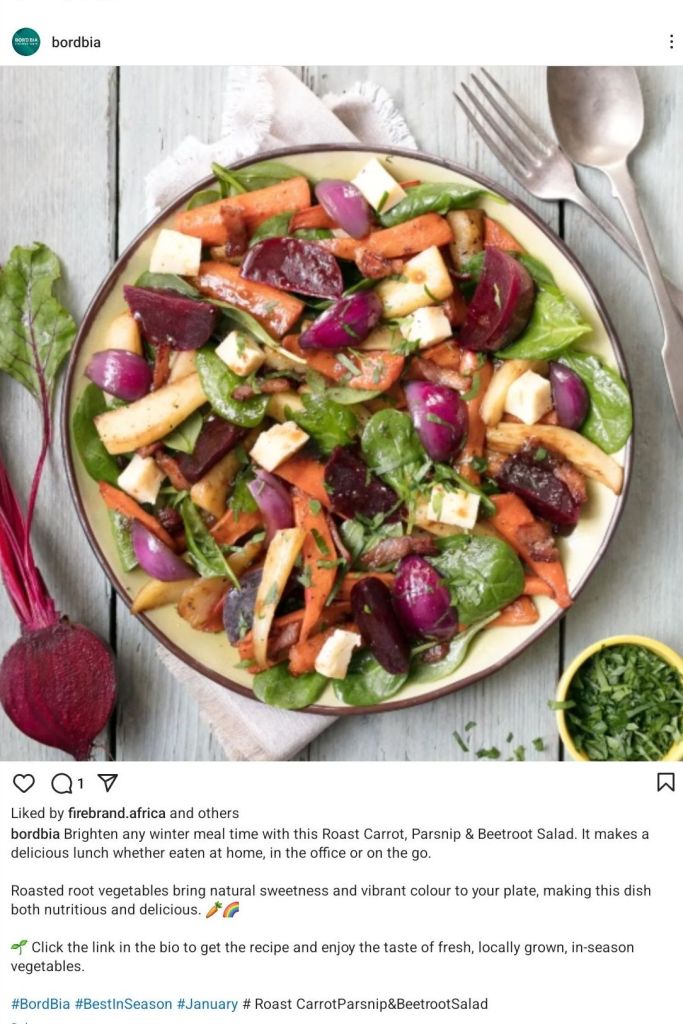Open the post overflow menu
The height and width of the screenshot is (1024, 683).
point(670,42)
